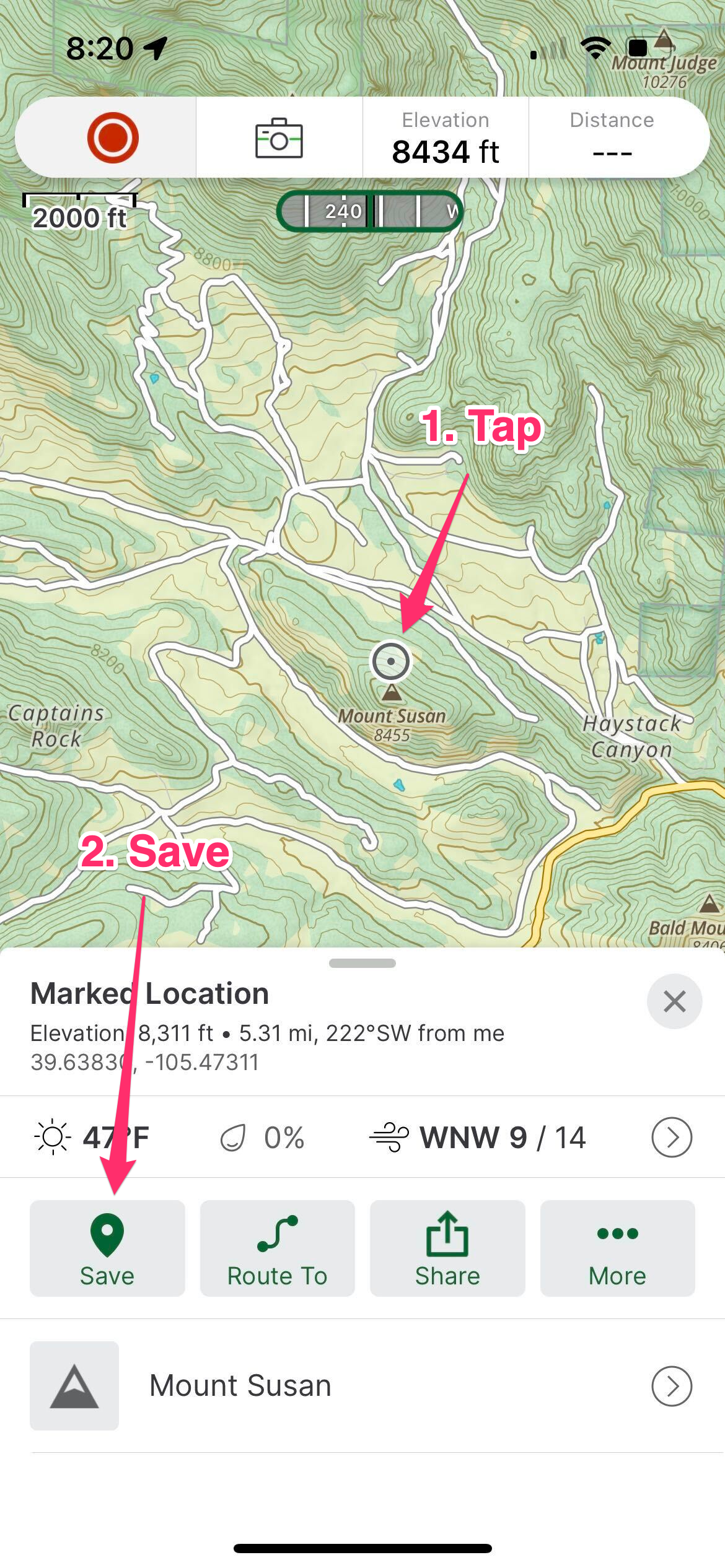The image size is (725, 1568).
Task: Save the marked location as a waypoint
Action: (107, 1247)
